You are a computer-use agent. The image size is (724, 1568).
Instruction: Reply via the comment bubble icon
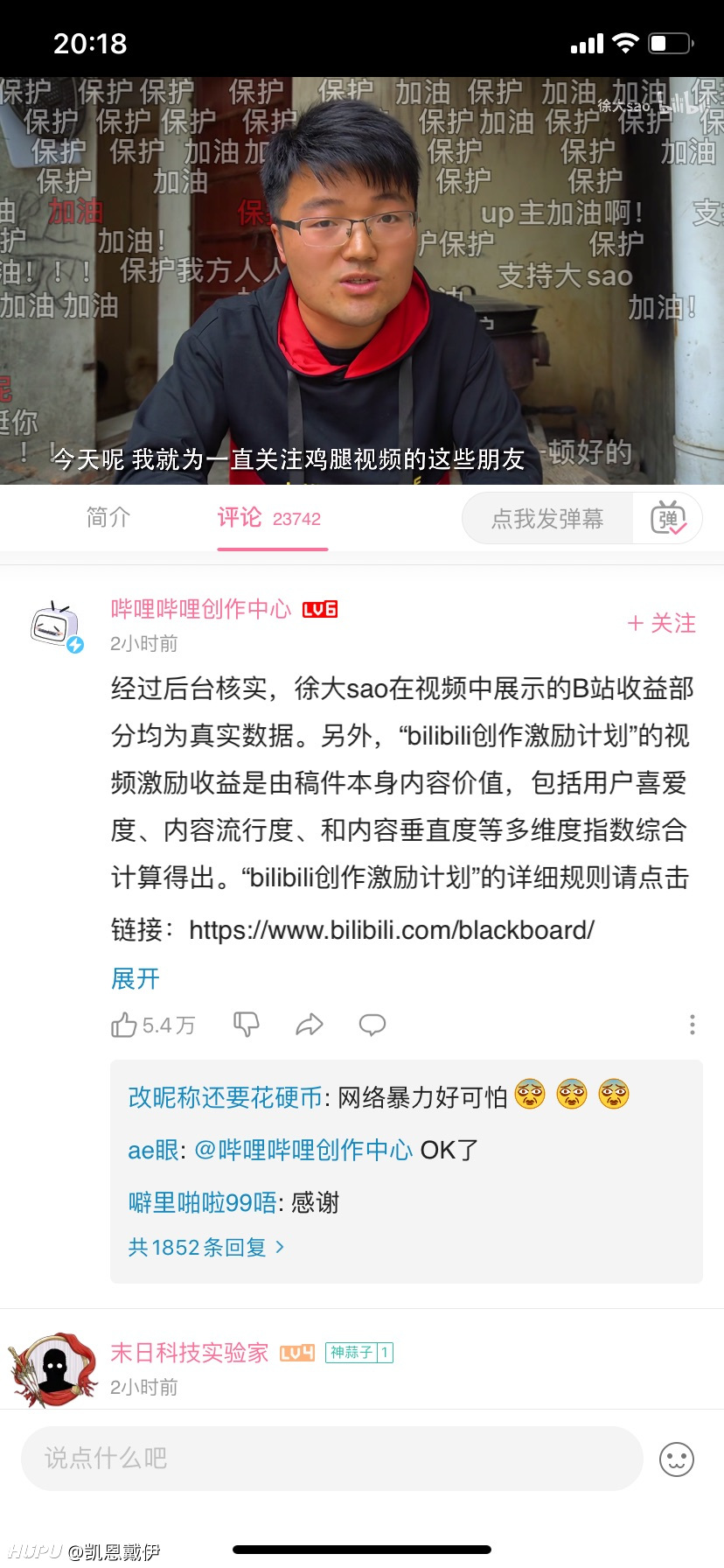[372, 1025]
